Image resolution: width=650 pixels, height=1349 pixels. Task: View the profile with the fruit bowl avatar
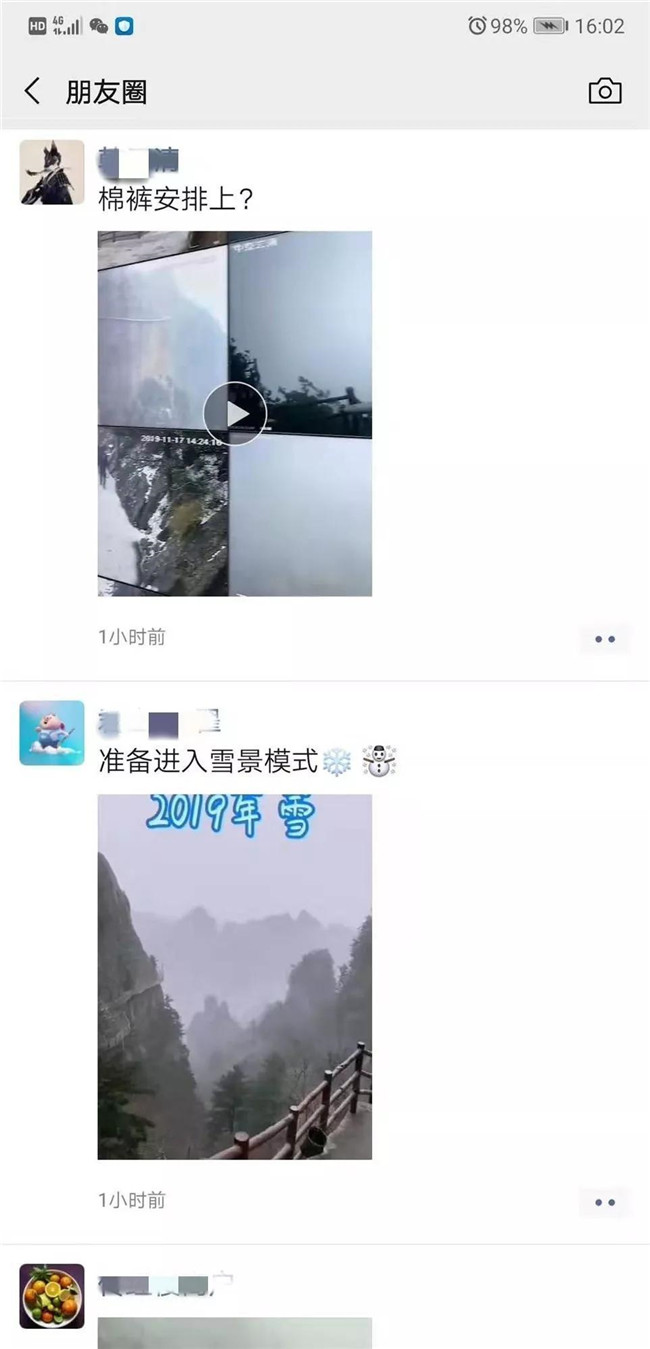click(52, 1296)
